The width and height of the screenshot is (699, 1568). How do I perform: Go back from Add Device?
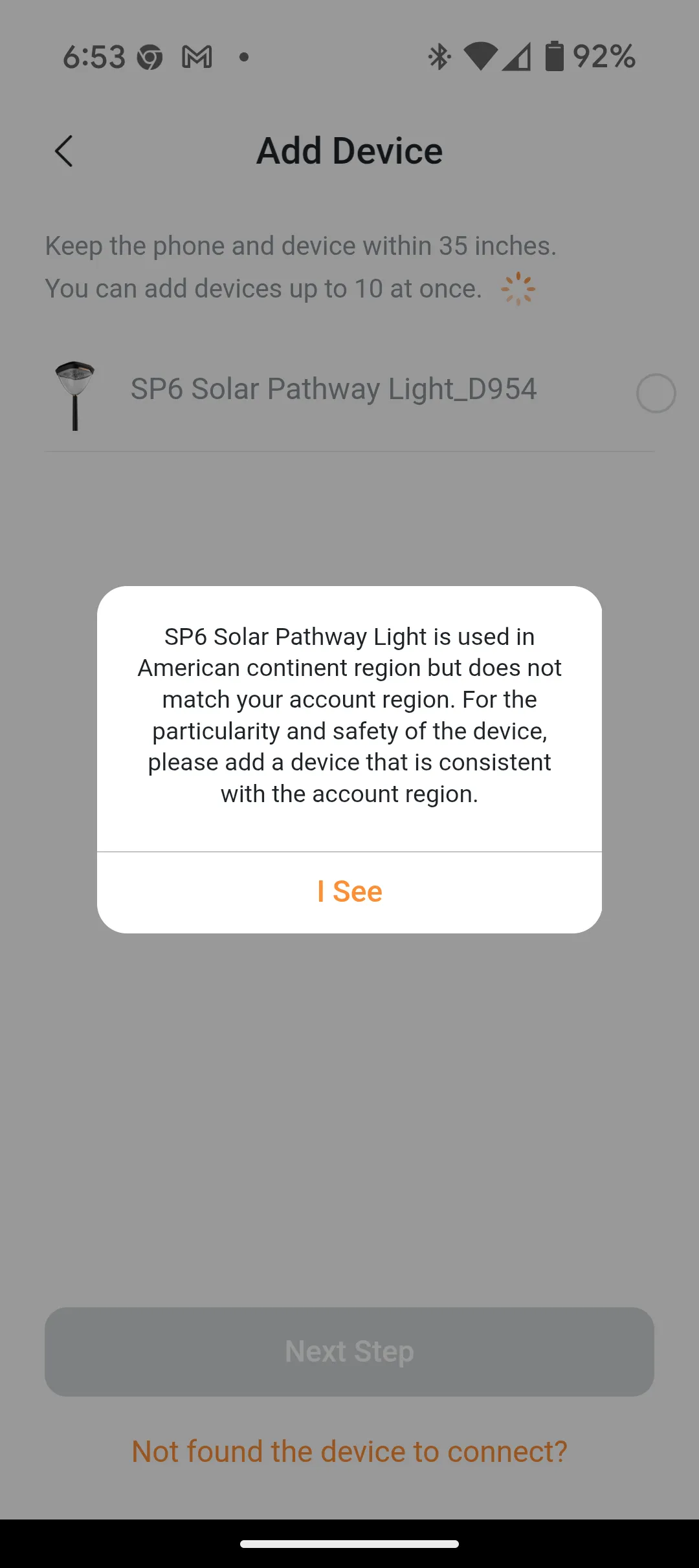(x=63, y=151)
